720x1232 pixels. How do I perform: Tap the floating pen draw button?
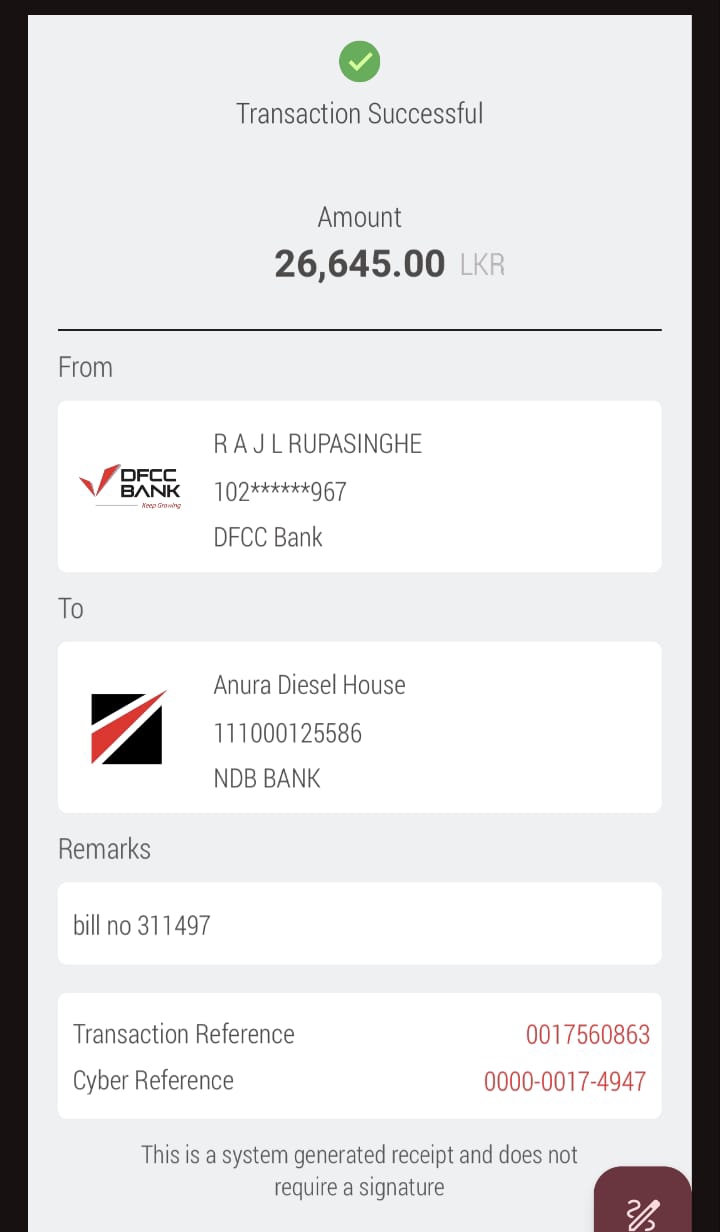tap(643, 1206)
